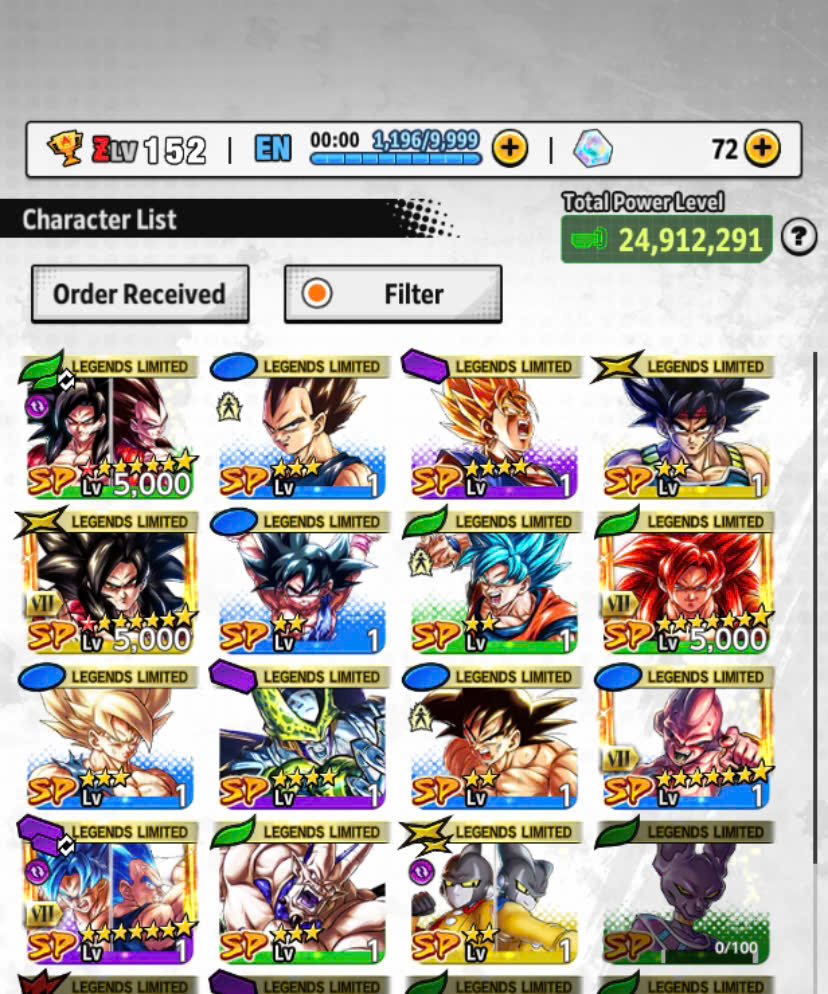The width and height of the screenshot is (828, 994).
Task: Open the red-haired Super Saiyan God card
Action: click(x=685, y=582)
